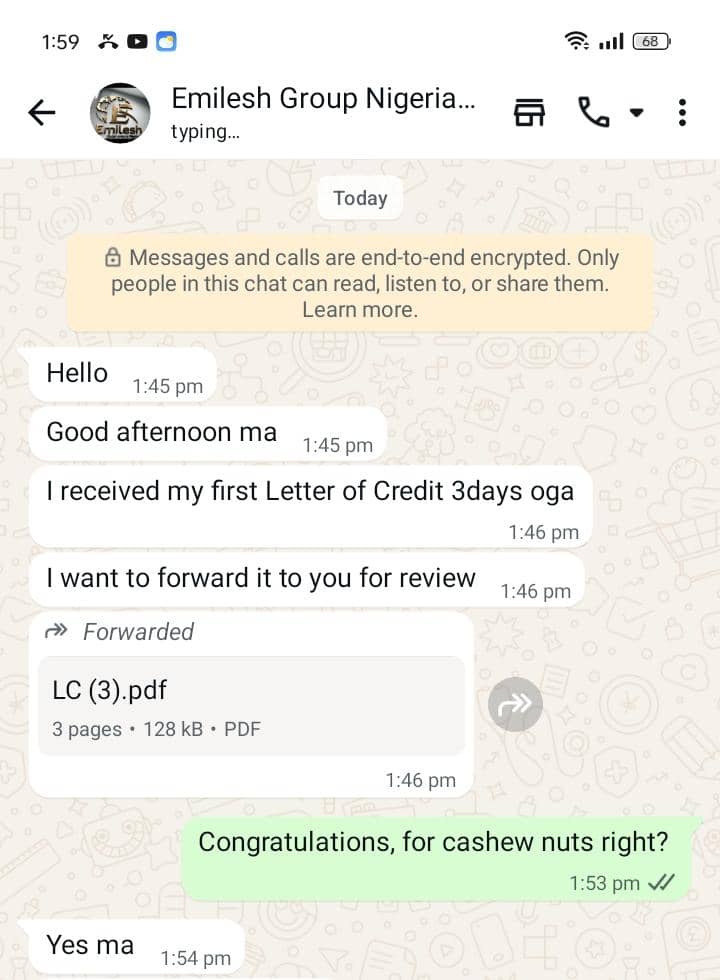The height and width of the screenshot is (980, 720).
Task: Forward the LC (3).pdf attachment
Action: point(515,706)
